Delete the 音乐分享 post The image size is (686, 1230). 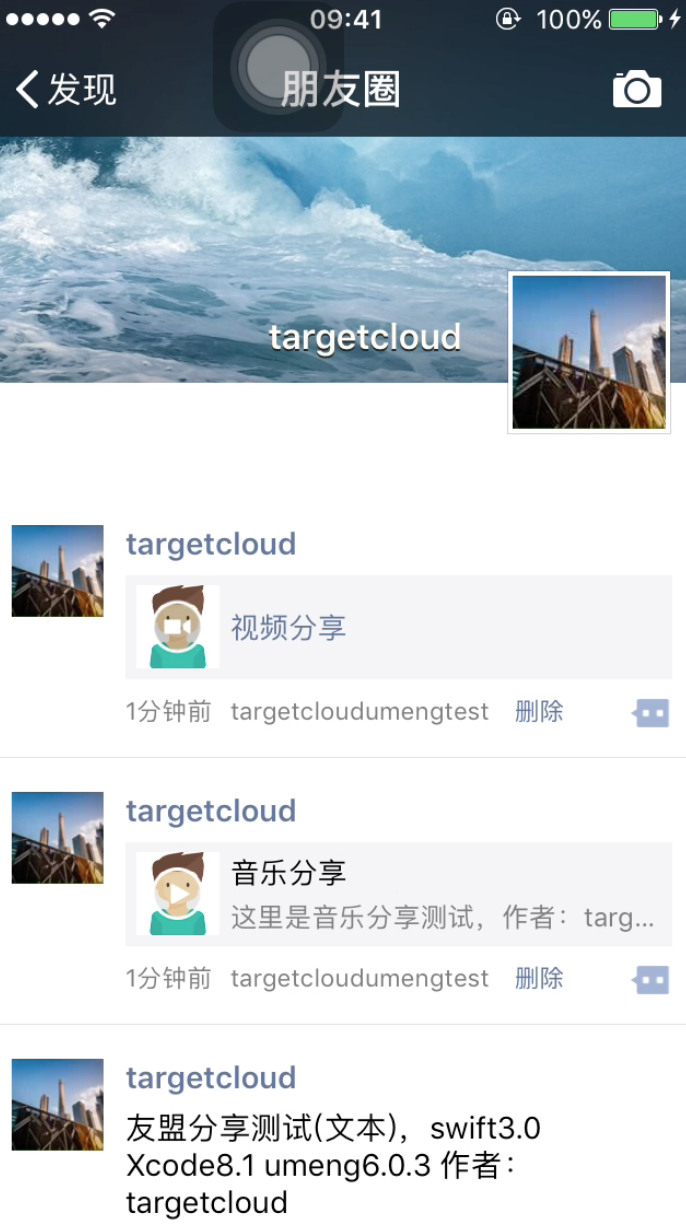pos(539,978)
